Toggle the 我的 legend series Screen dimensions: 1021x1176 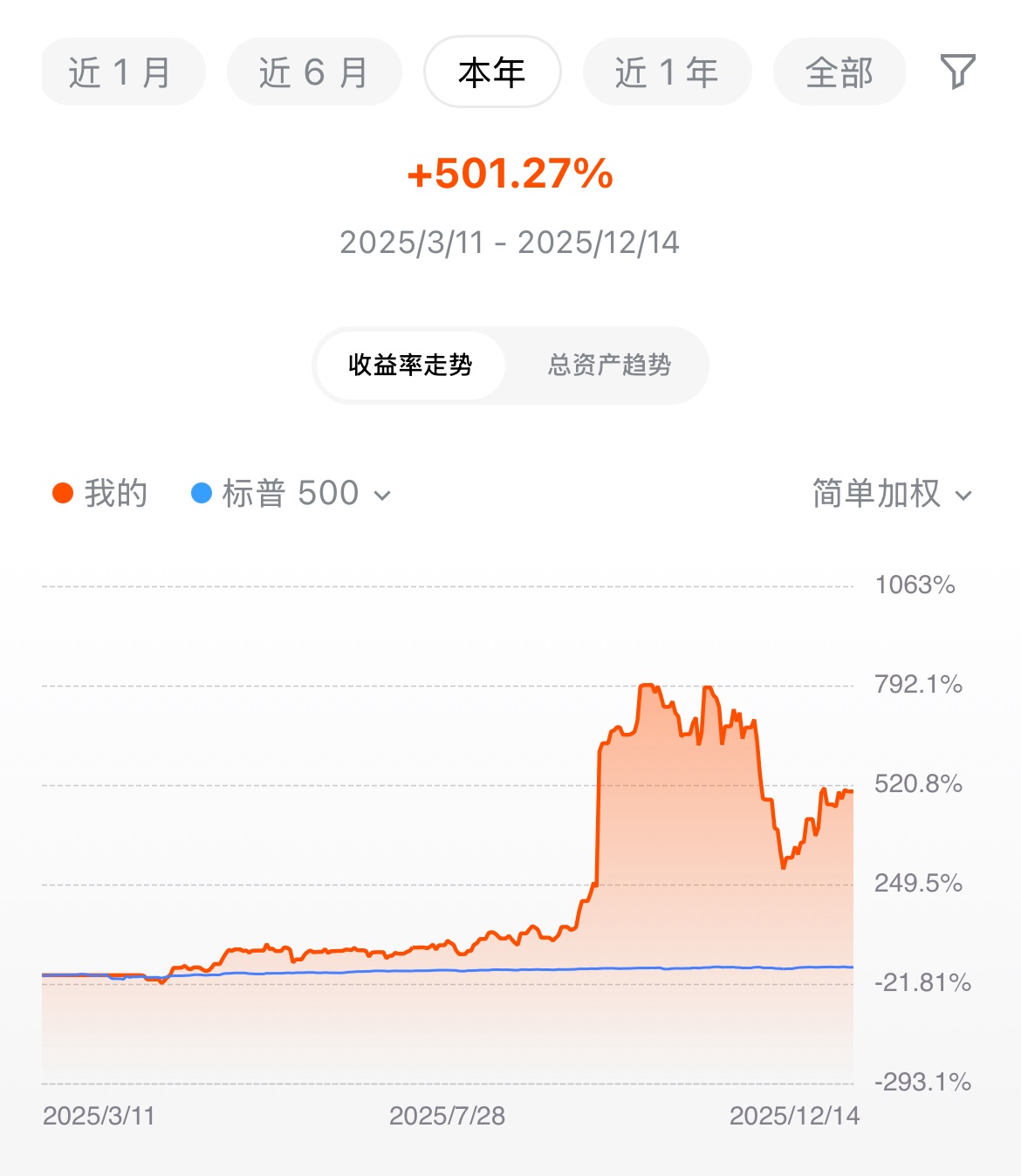point(99,494)
